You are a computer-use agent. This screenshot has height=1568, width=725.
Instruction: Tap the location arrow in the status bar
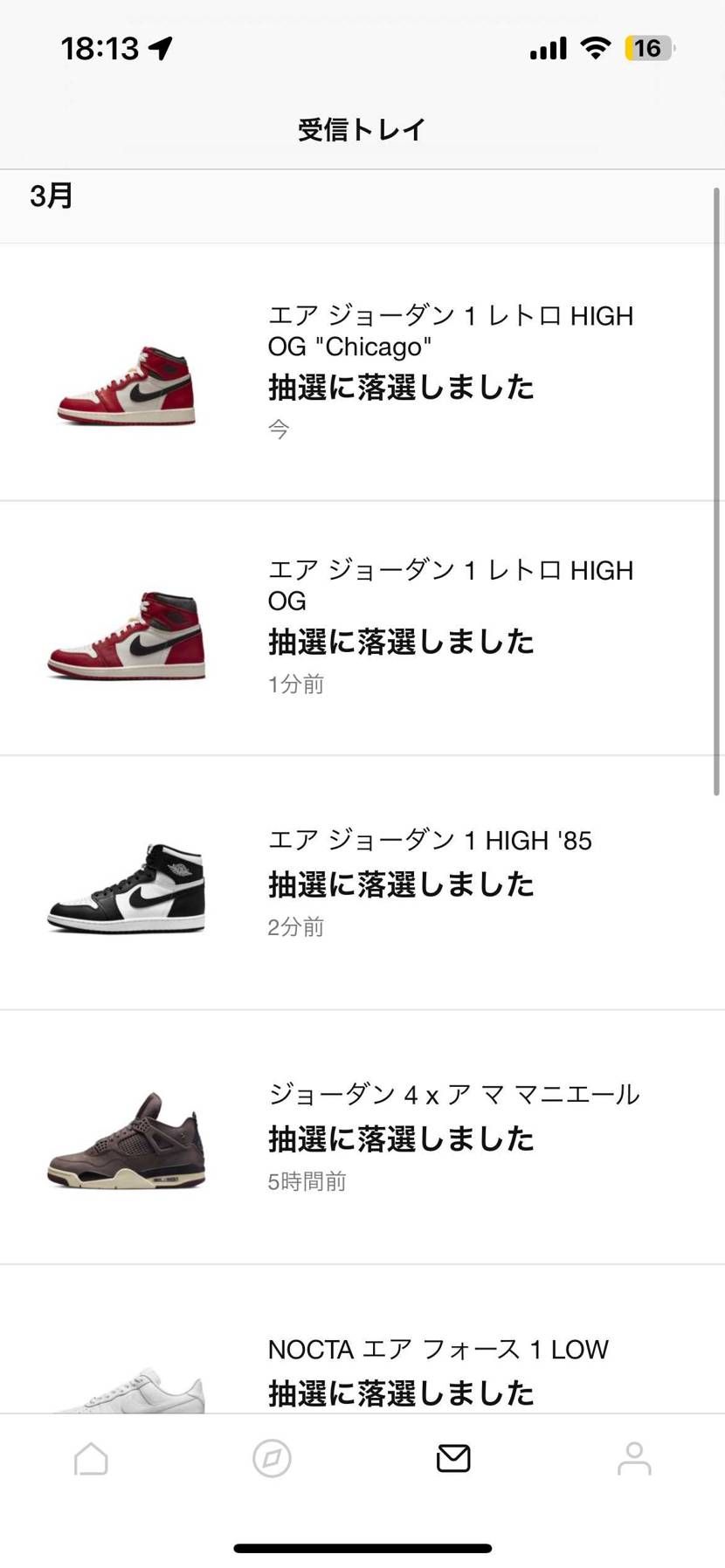coord(161,47)
